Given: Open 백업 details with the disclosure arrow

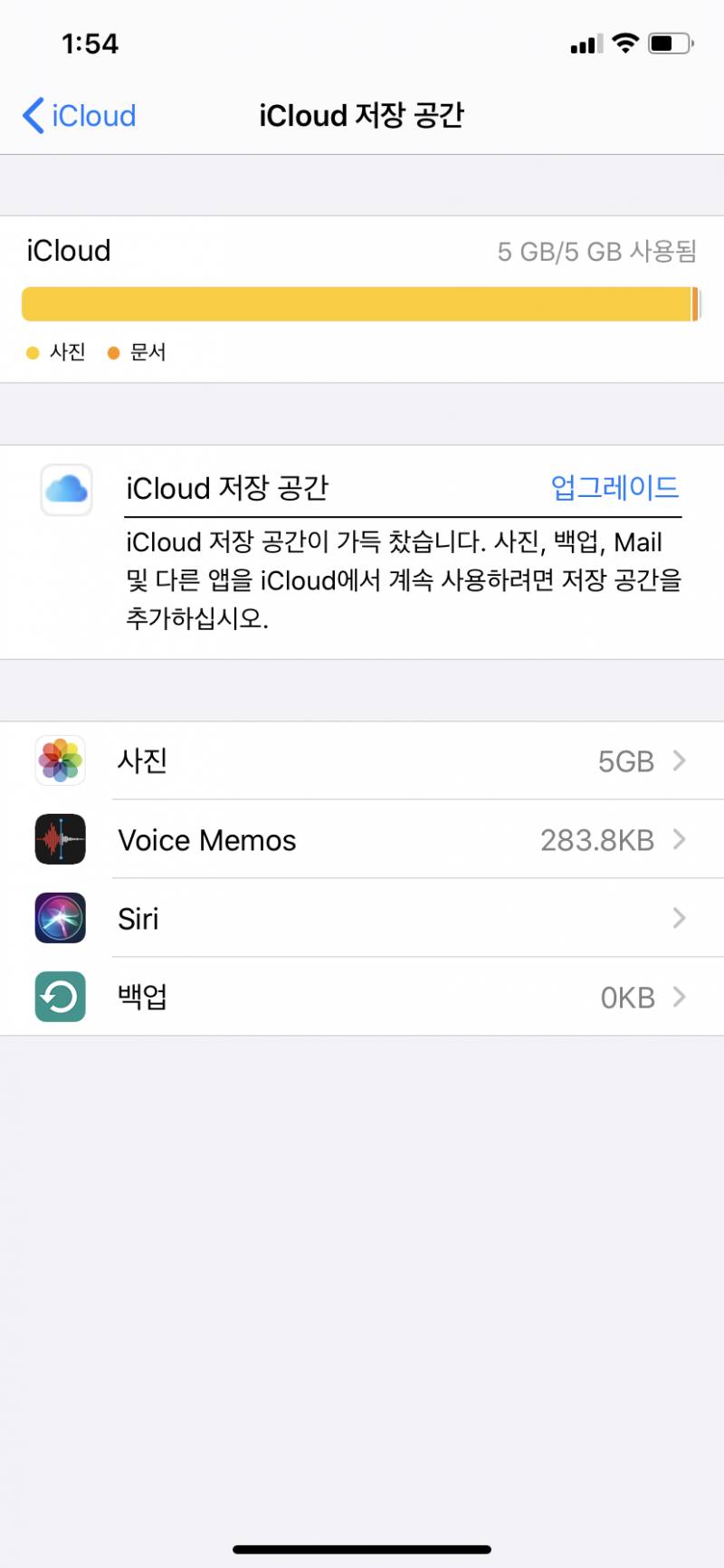Looking at the screenshot, I should tap(680, 997).
